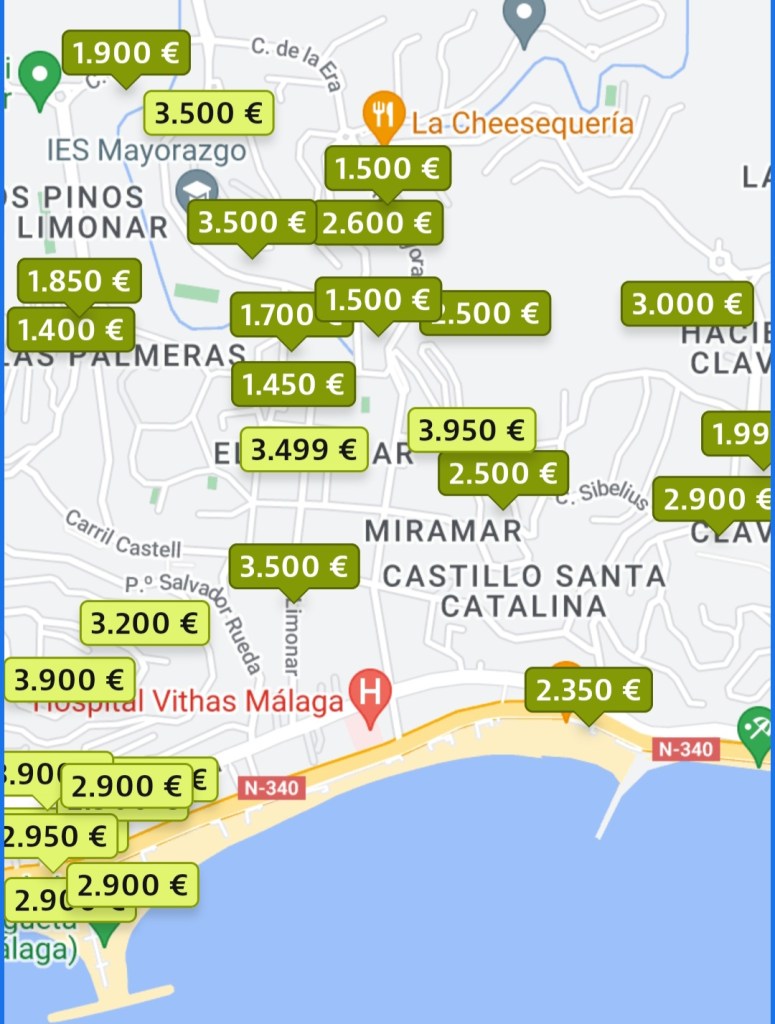775x1024 pixels.
Task: Open the 1.900 € listing marker
Action: click(126, 53)
